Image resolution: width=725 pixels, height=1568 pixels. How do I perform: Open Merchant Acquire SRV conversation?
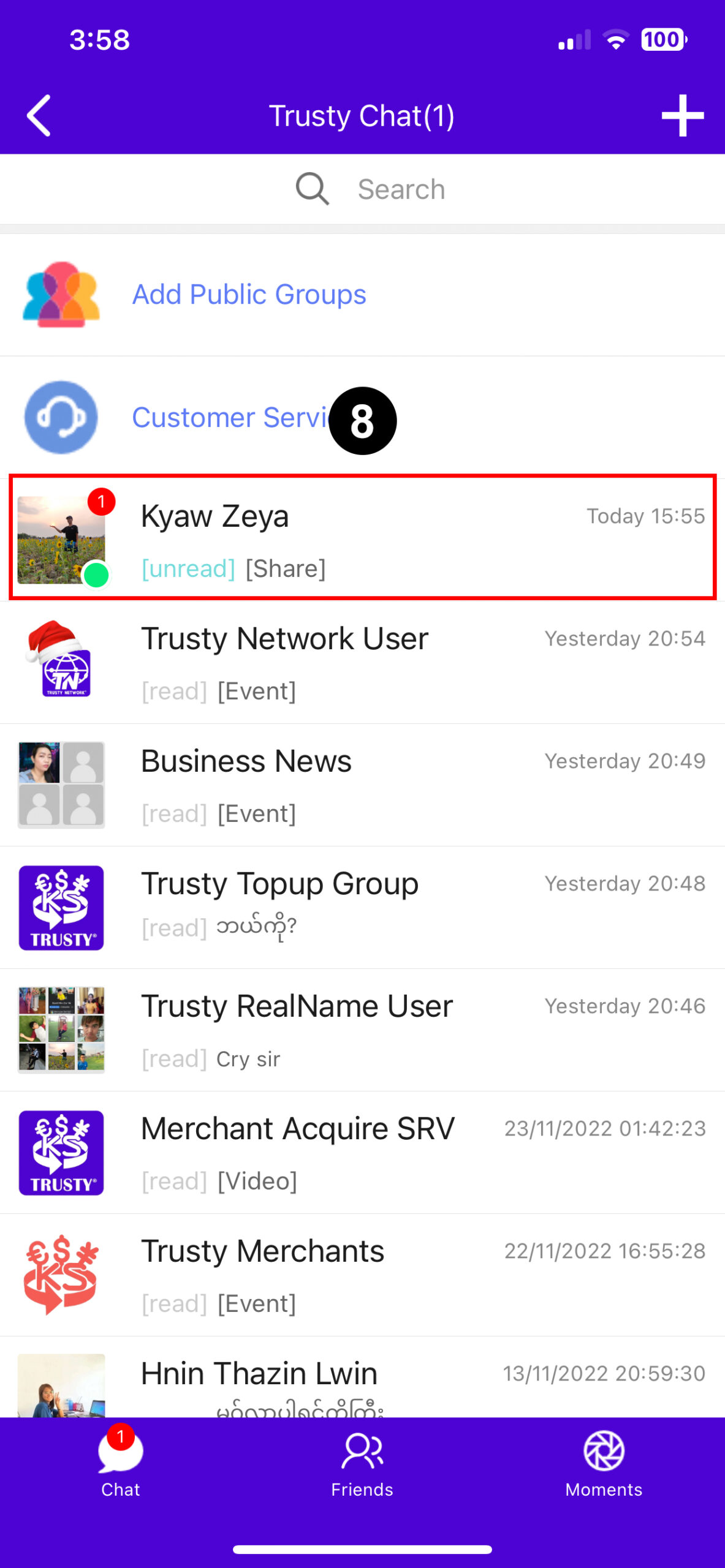pyautogui.click(x=362, y=1153)
